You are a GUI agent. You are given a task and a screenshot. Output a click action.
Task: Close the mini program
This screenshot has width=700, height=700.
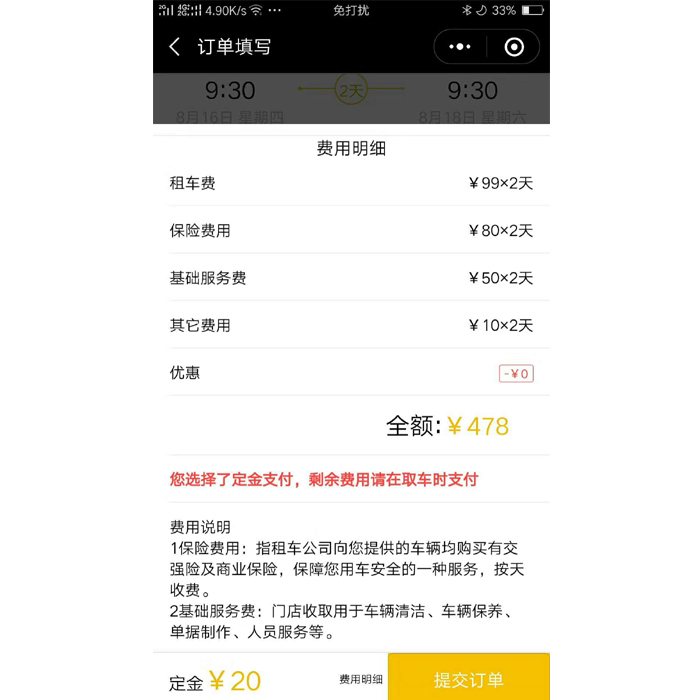[514, 47]
